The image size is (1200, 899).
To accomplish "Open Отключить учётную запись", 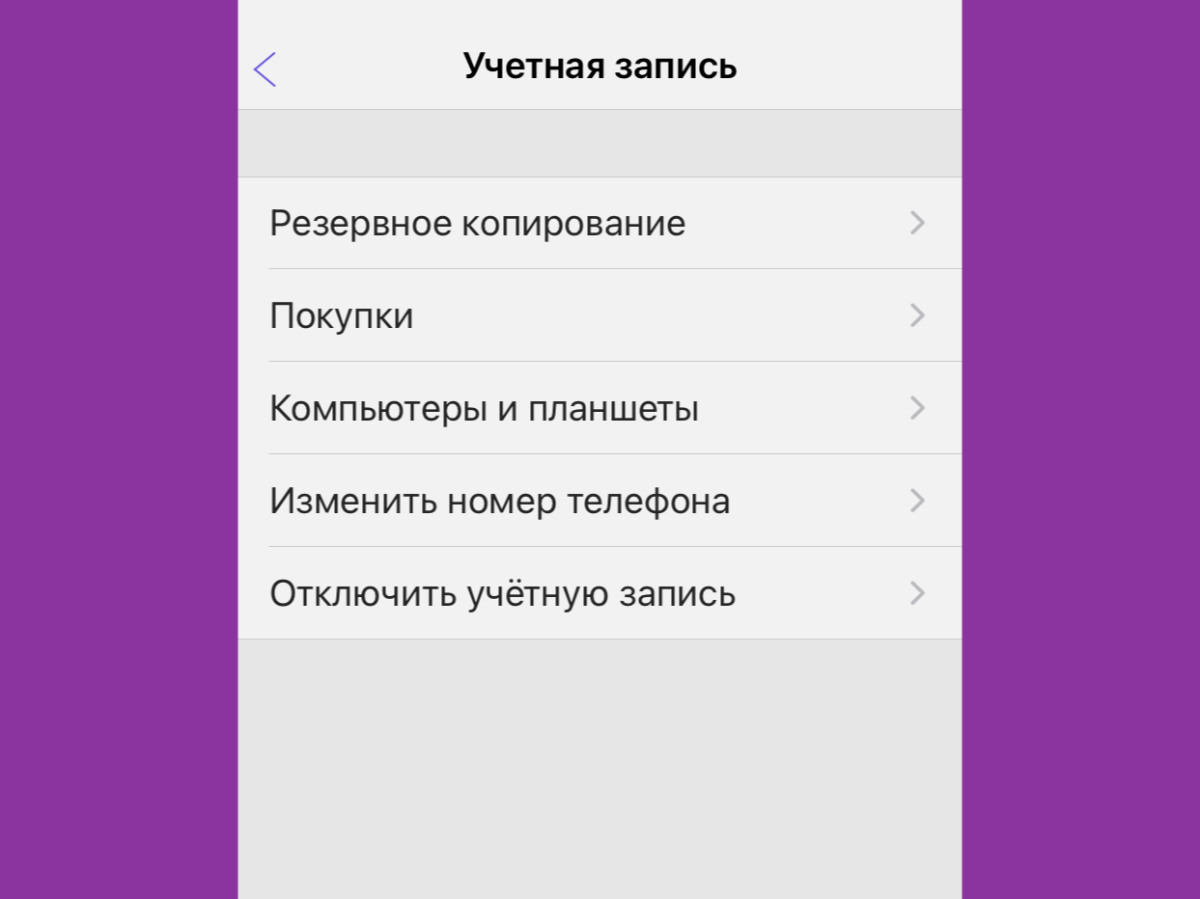I will pyautogui.click(x=598, y=594).
